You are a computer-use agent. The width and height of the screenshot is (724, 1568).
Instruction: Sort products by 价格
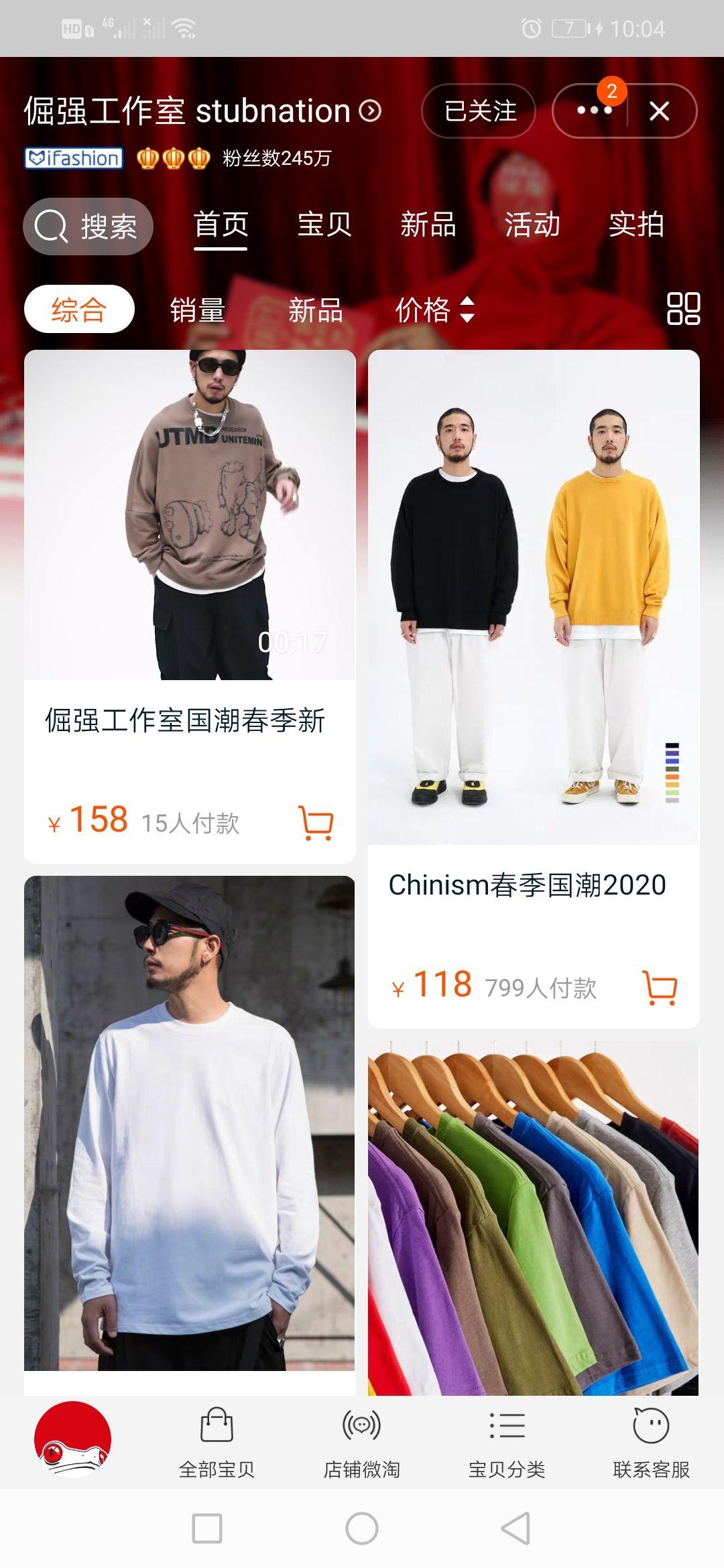click(434, 310)
